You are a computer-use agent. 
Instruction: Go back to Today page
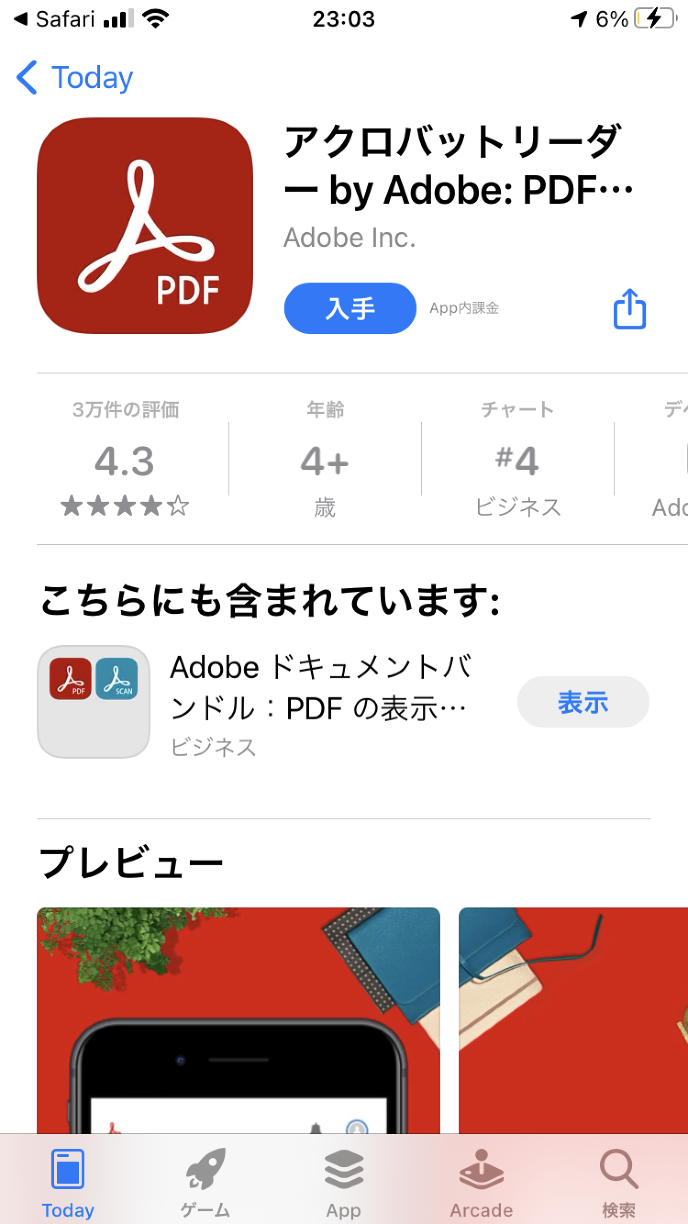76,78
